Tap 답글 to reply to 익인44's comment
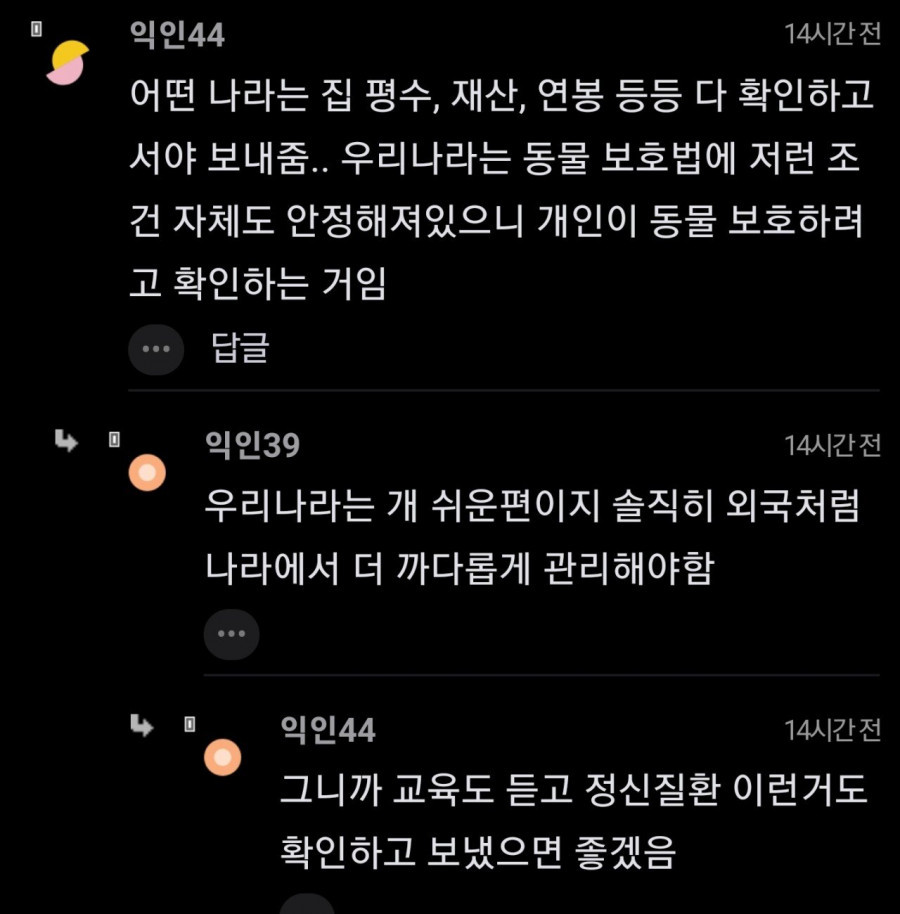This screenshot has height=914, width=900. click(240, 348)
